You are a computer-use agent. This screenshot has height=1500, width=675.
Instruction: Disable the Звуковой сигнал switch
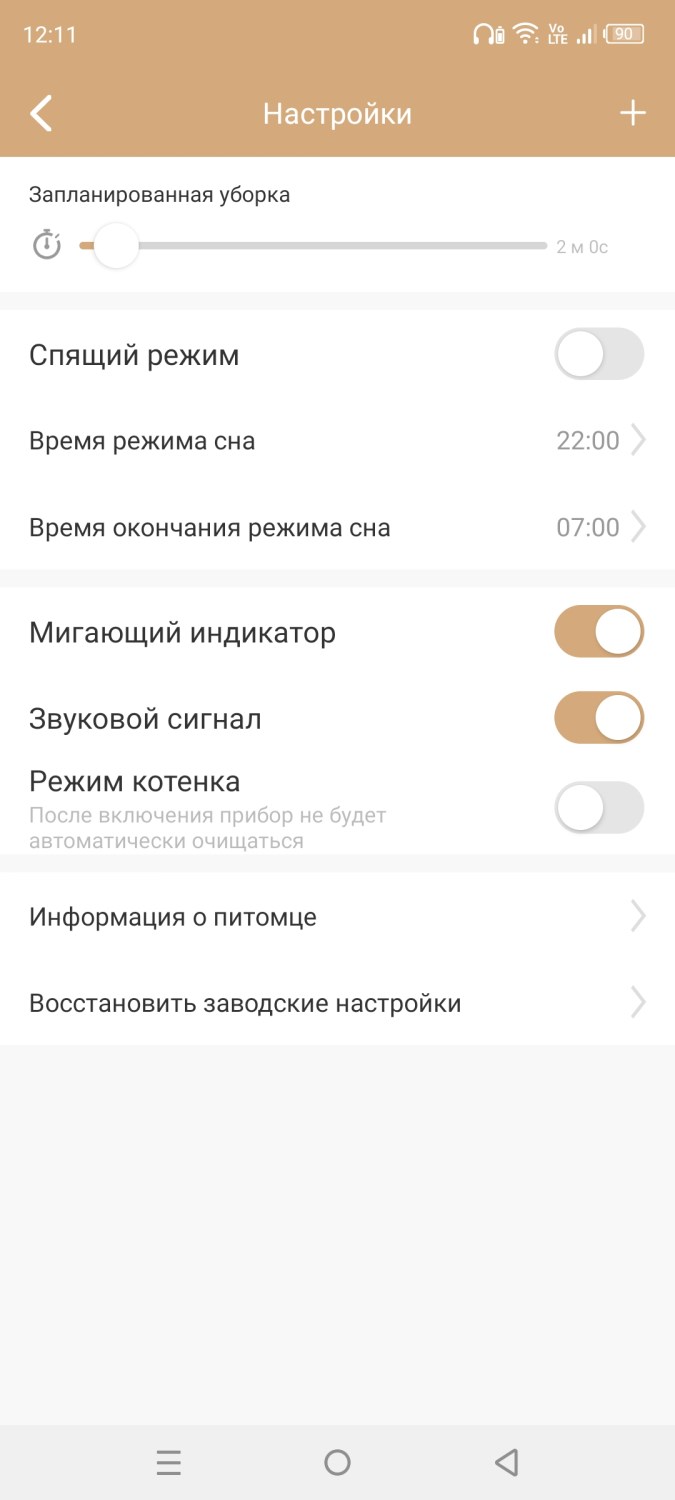(x=598, y=718)
